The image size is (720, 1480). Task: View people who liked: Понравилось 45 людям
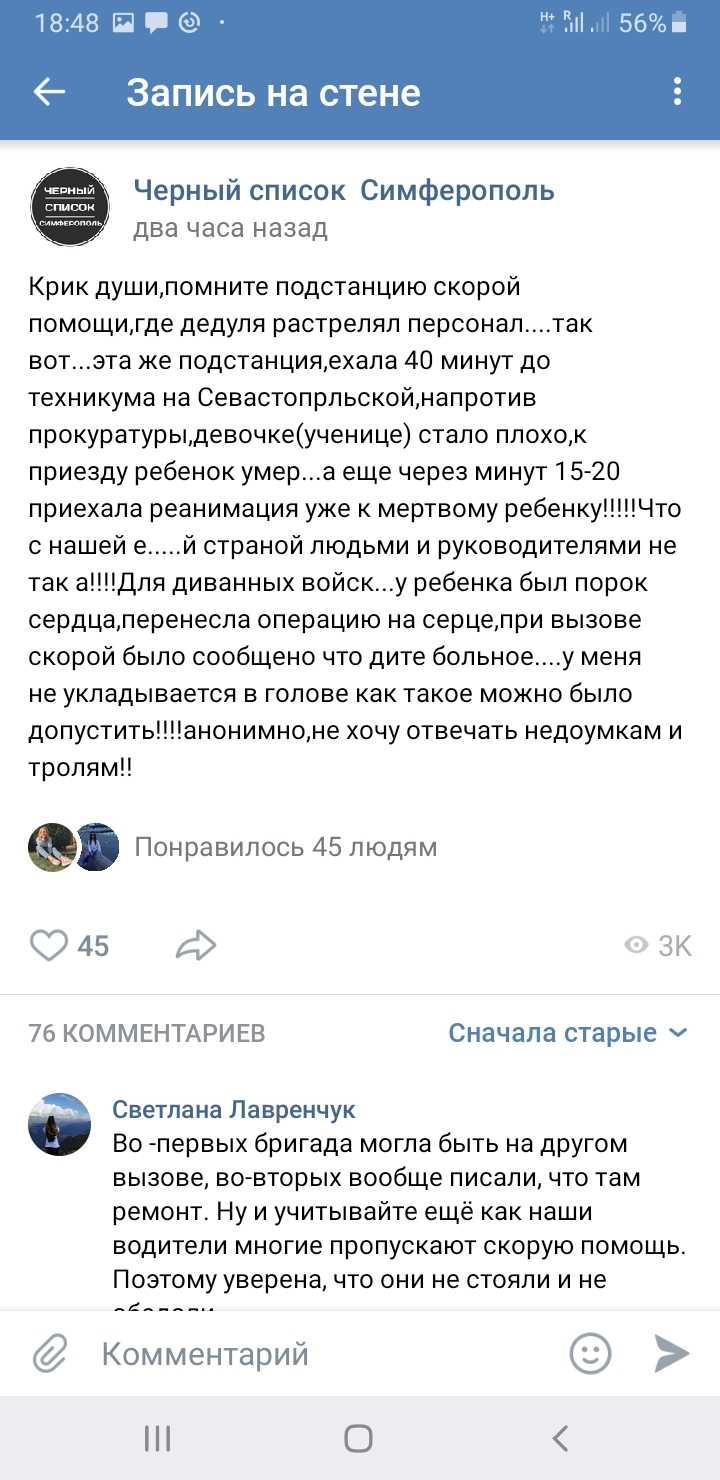[x=285, y=848]
